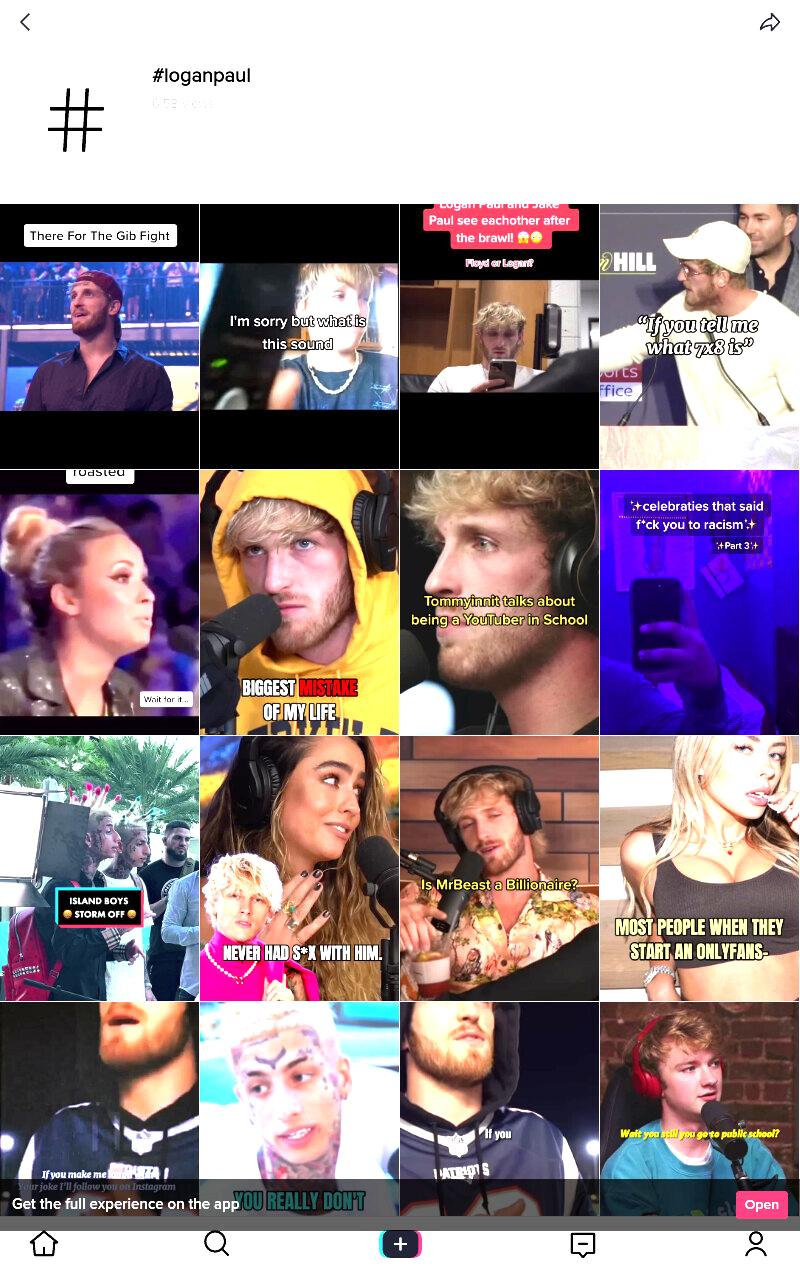Create a new post with the plus button

tap(400, 1244)
